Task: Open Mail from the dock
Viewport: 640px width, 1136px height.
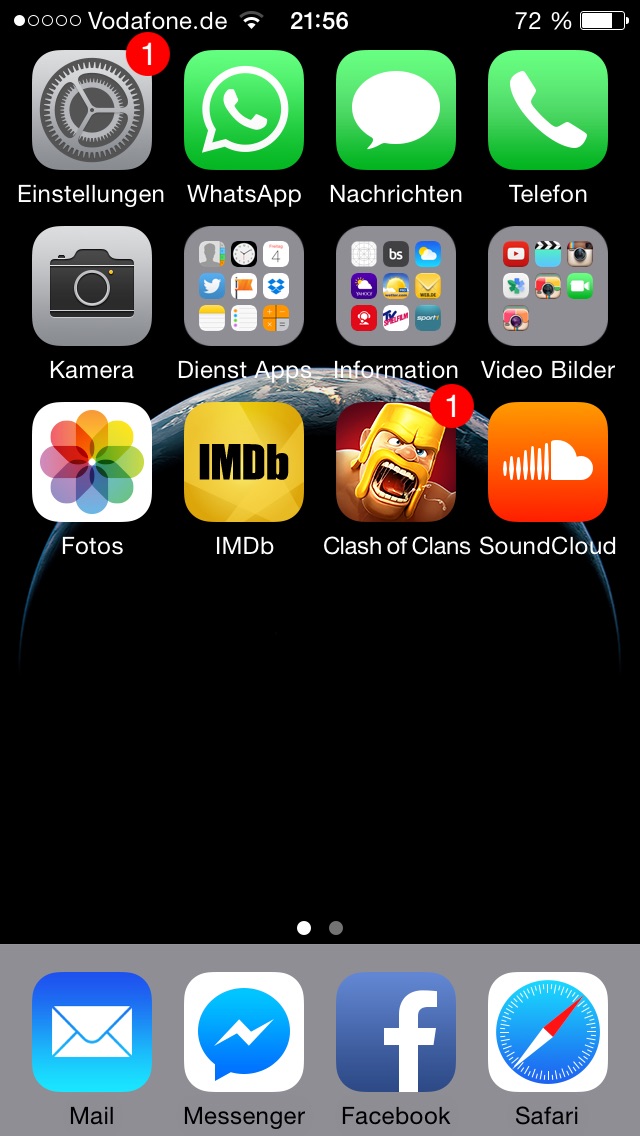Action: coord(92,1032)
